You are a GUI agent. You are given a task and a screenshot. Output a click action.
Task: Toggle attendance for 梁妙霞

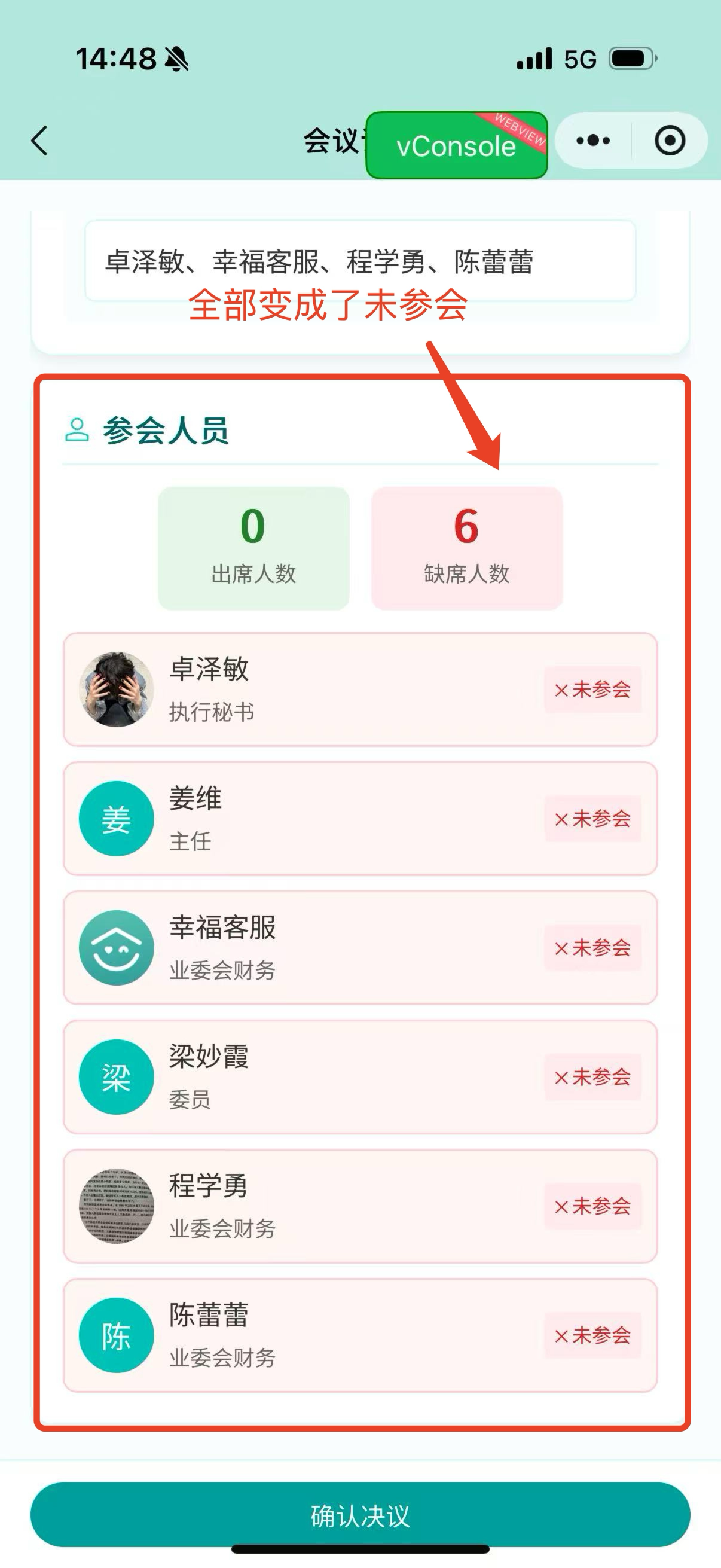(592, 1077)
